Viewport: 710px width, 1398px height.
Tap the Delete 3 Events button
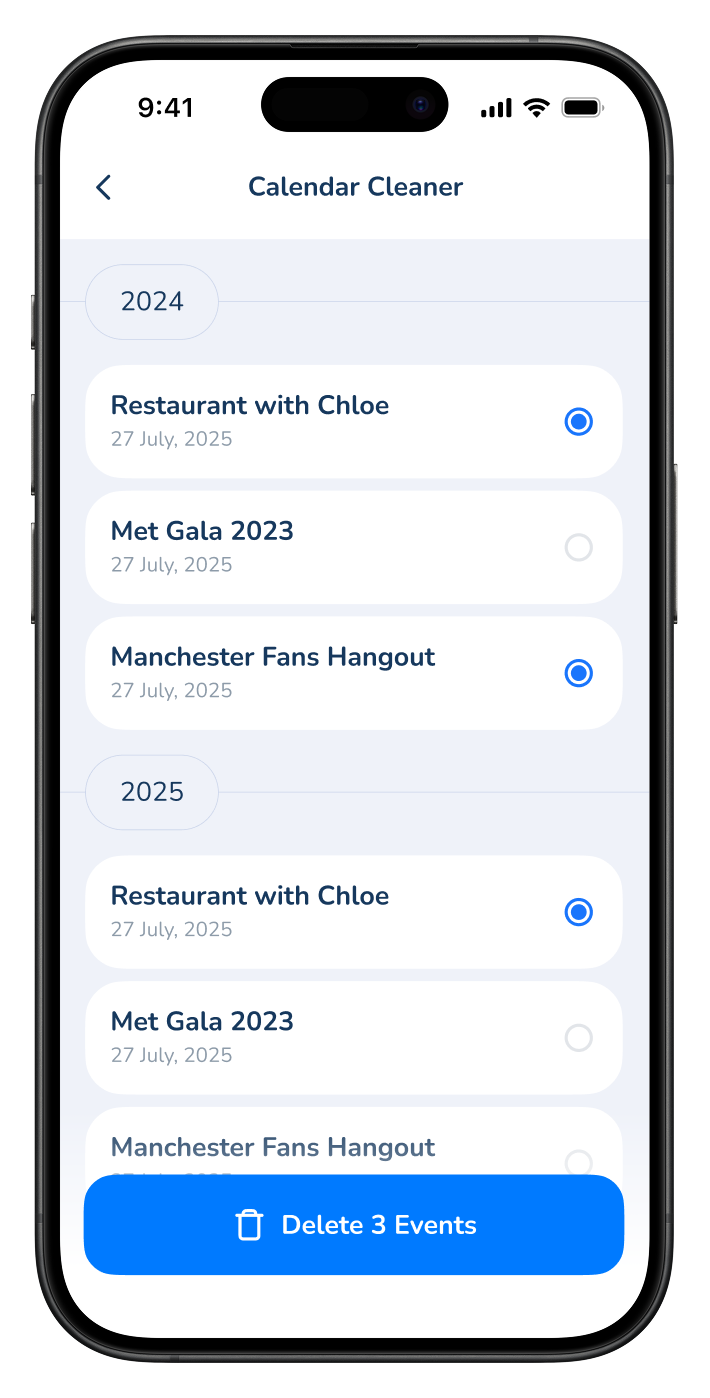(x=354, y=1225)
